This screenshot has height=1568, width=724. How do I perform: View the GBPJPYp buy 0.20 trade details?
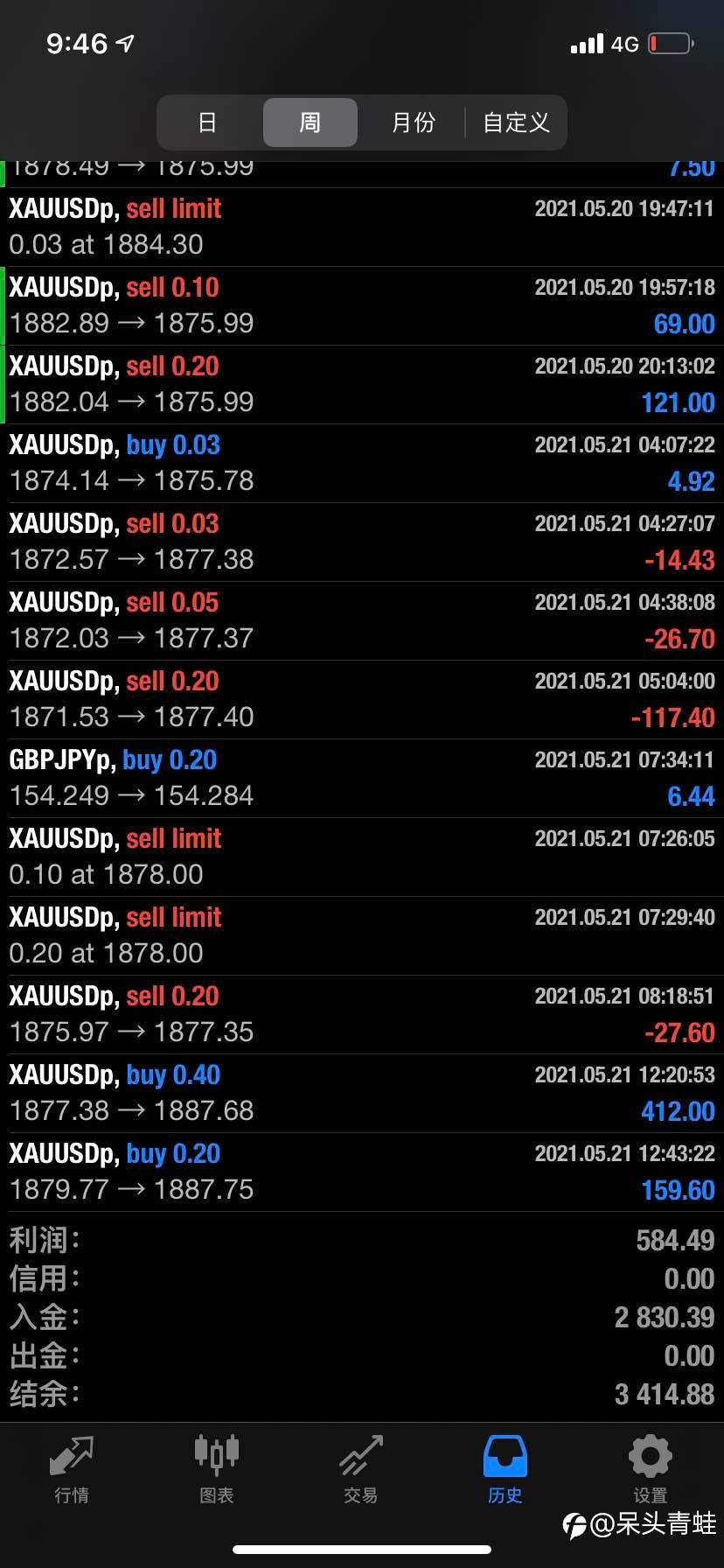[x=362, y=779]
